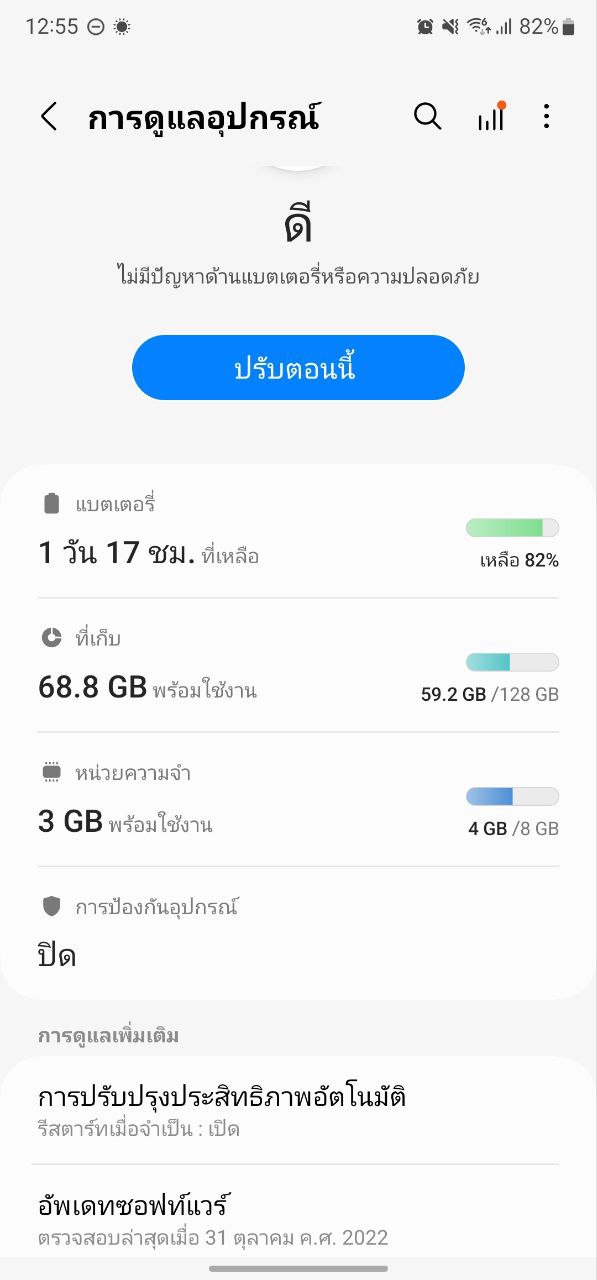Open the แบตเตอรี่ row
Screen dimensions: 597x1280
298,531
